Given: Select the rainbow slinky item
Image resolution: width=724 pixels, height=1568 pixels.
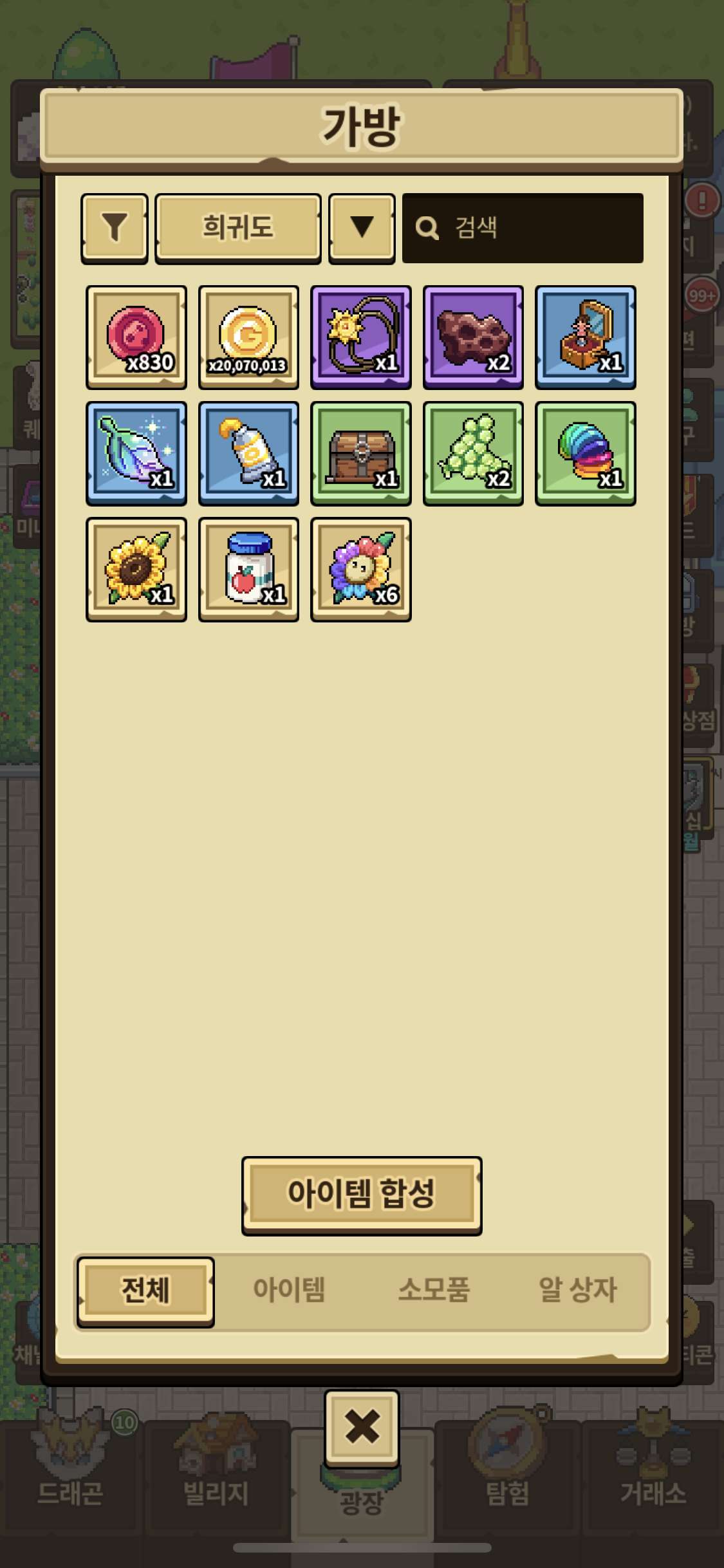Looking at the screenshot, I should click(585, 453).
